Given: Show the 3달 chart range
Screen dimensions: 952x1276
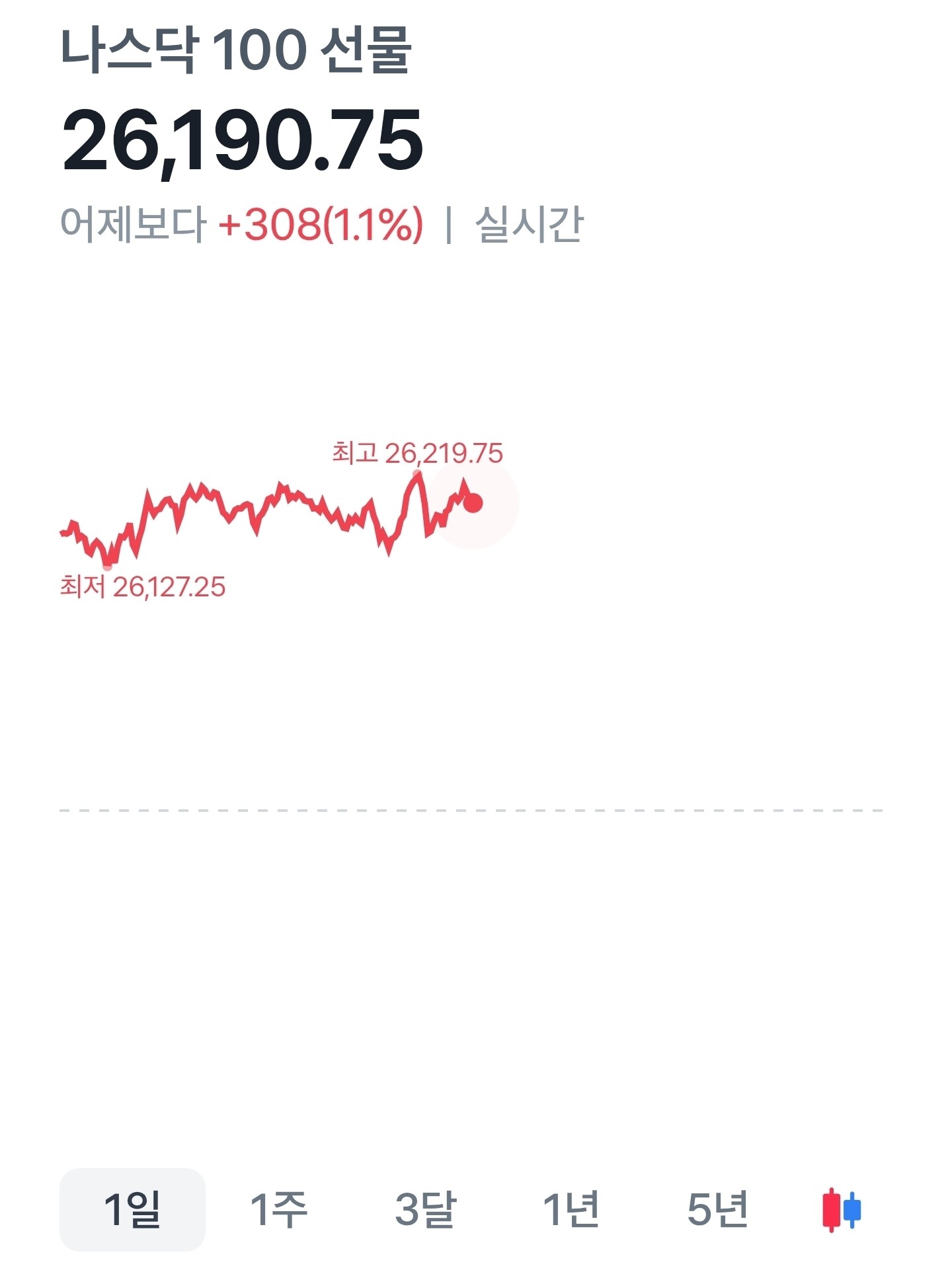Looking at the screenshot, I should point(425,1209).
